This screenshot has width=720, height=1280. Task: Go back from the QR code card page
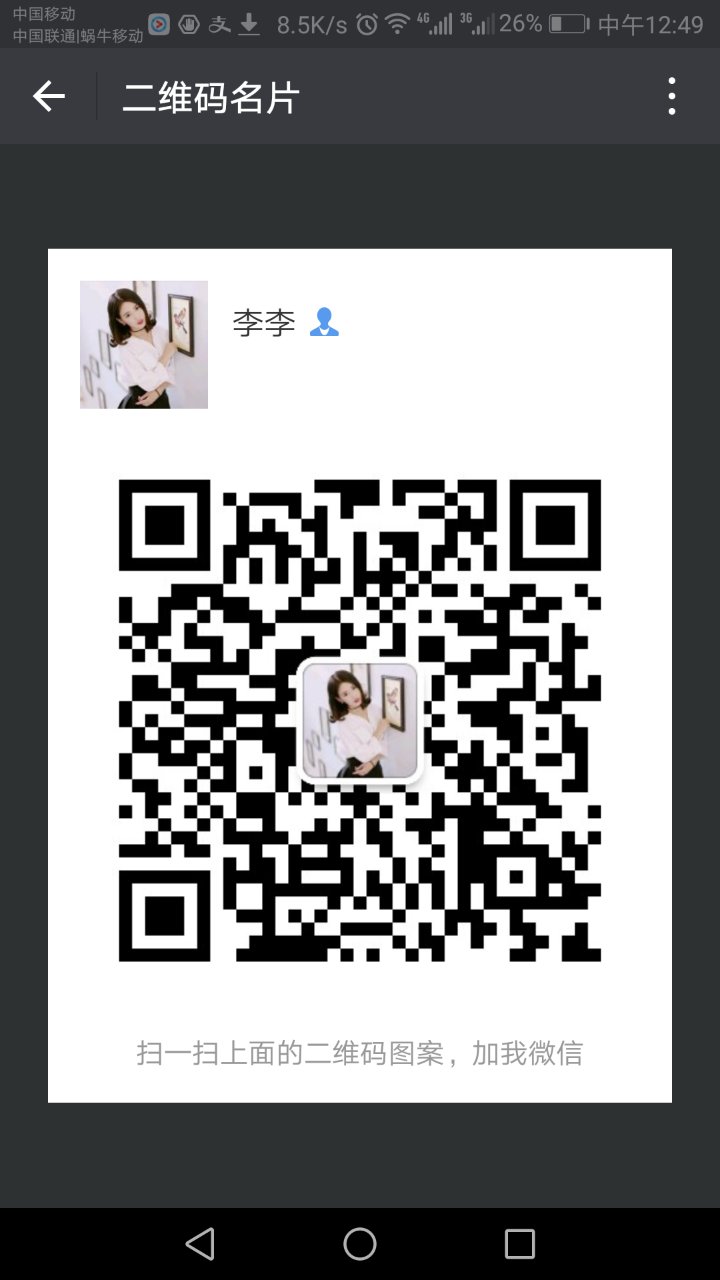tap(48, 97)
